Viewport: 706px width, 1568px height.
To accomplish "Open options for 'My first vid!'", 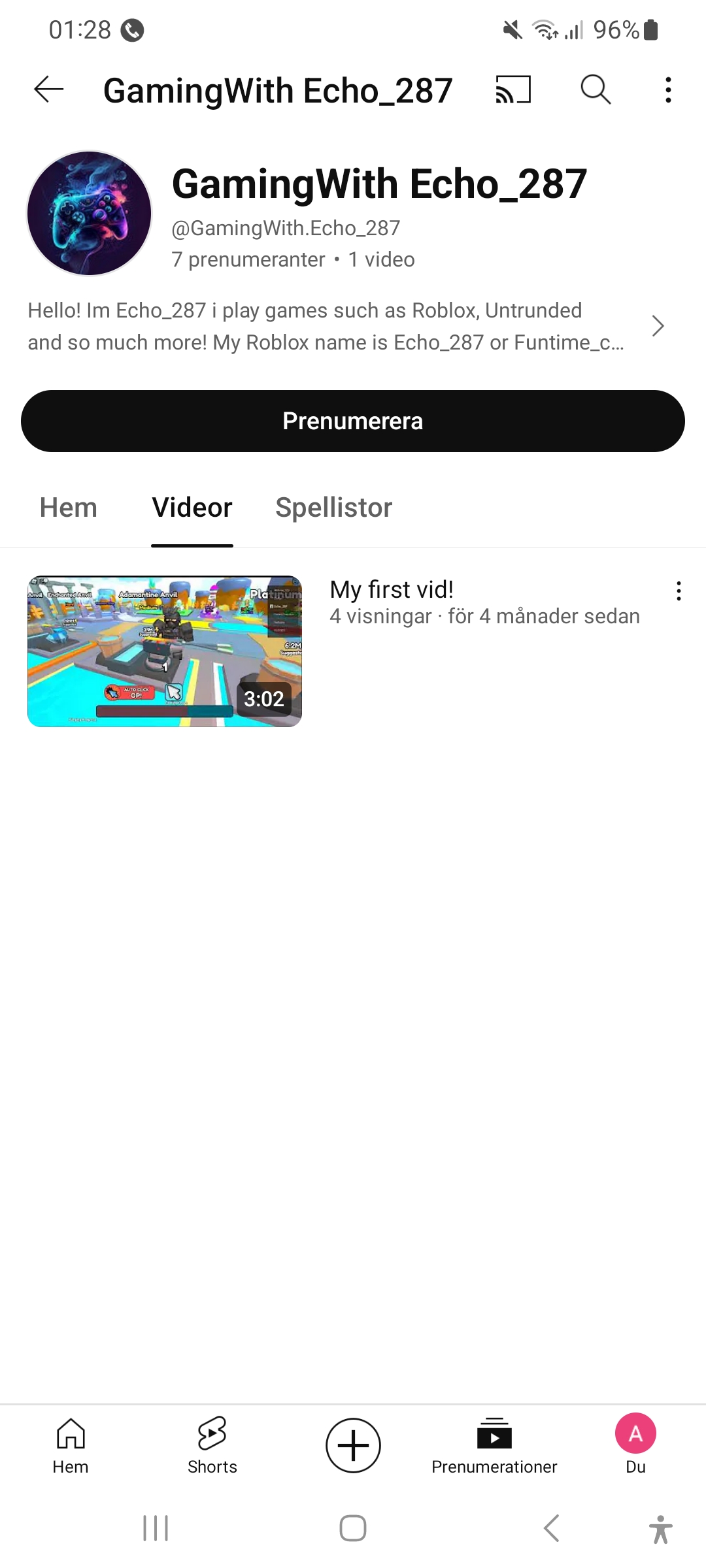I will pyautogui.click(x=679, y=591).
